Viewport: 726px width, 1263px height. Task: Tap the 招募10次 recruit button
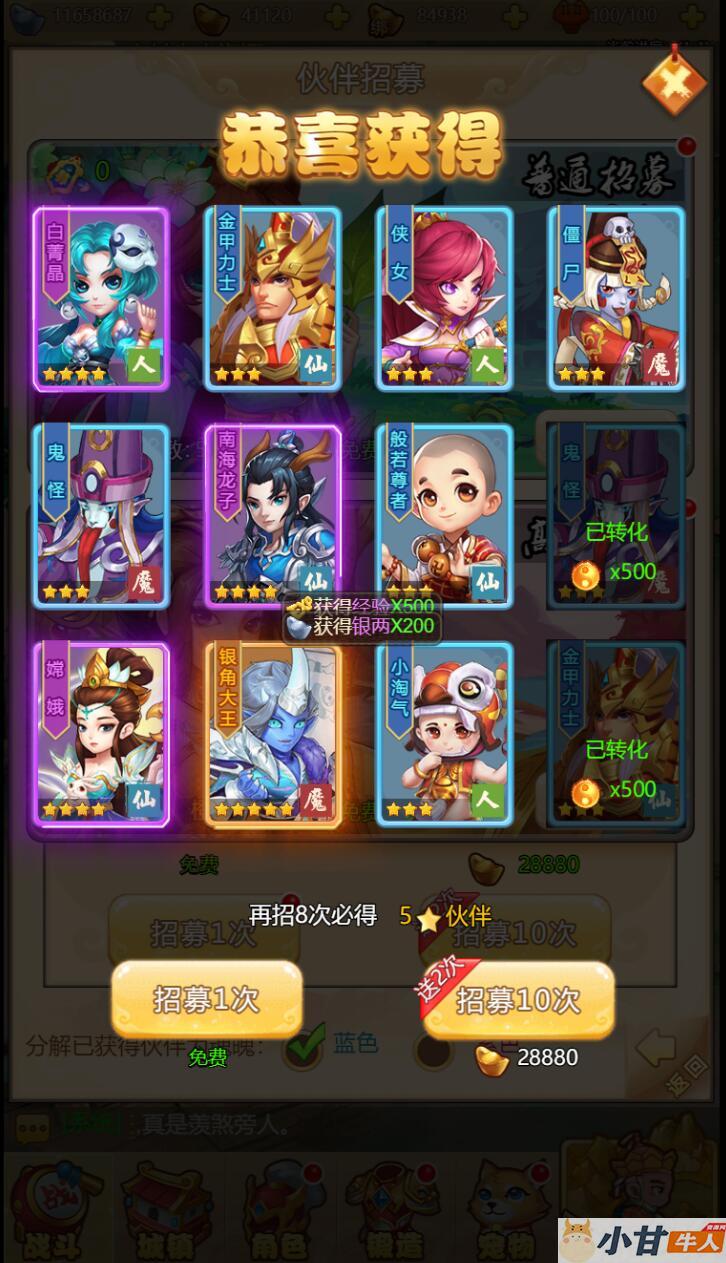(518, 1000)
